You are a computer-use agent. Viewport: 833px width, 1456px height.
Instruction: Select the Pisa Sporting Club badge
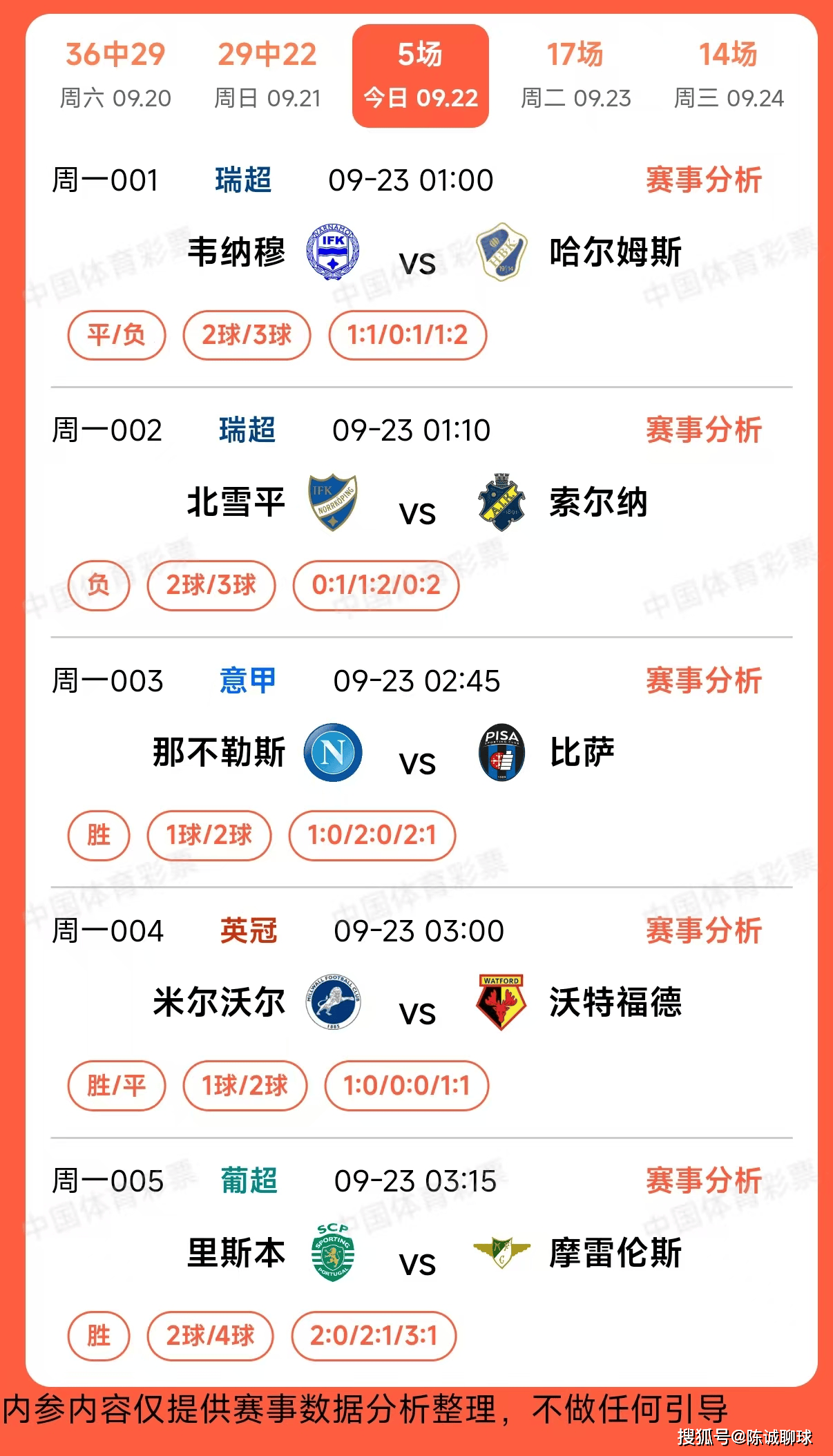(x=500, y=754)
